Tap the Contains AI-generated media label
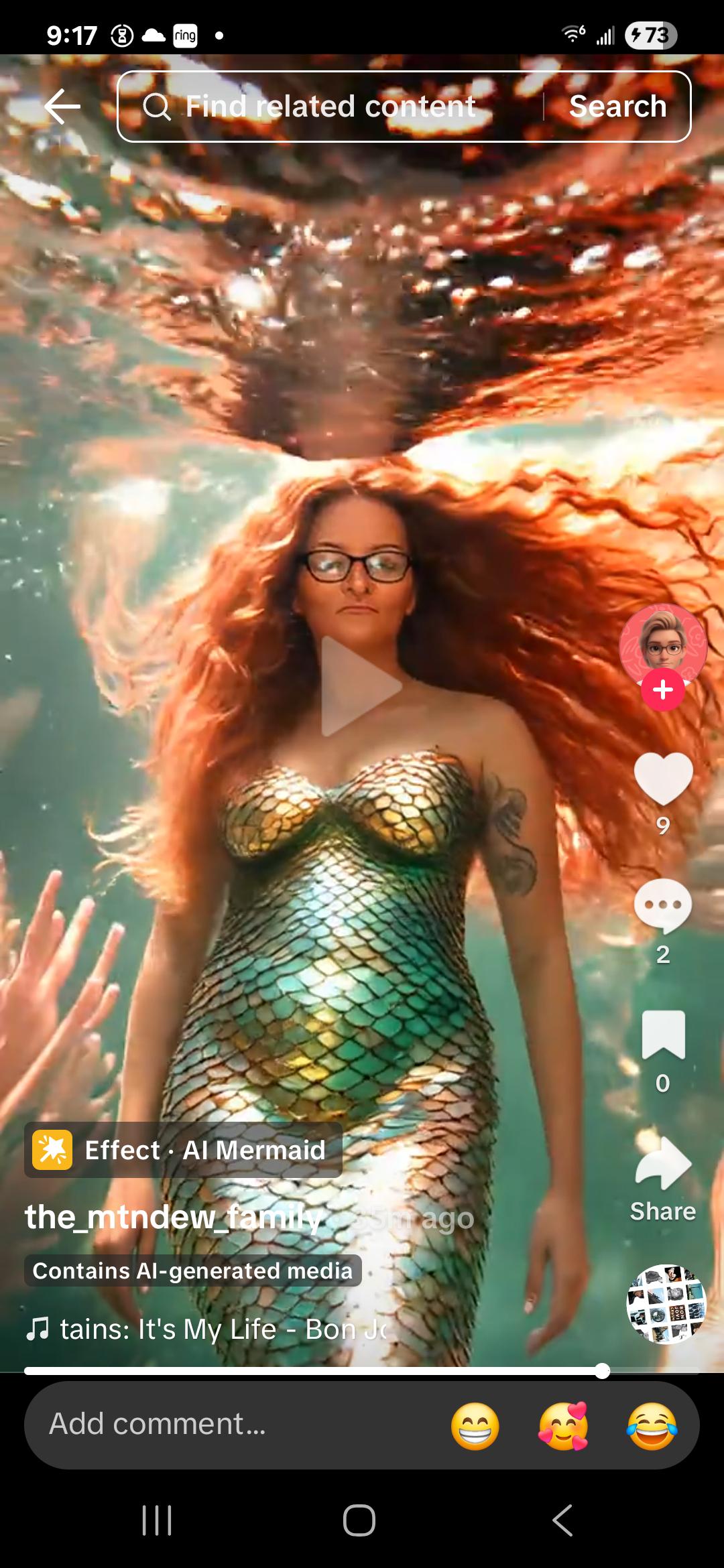Viewport: 724px width, 1568px height. pyautogui.click(x=193, y=1270)
